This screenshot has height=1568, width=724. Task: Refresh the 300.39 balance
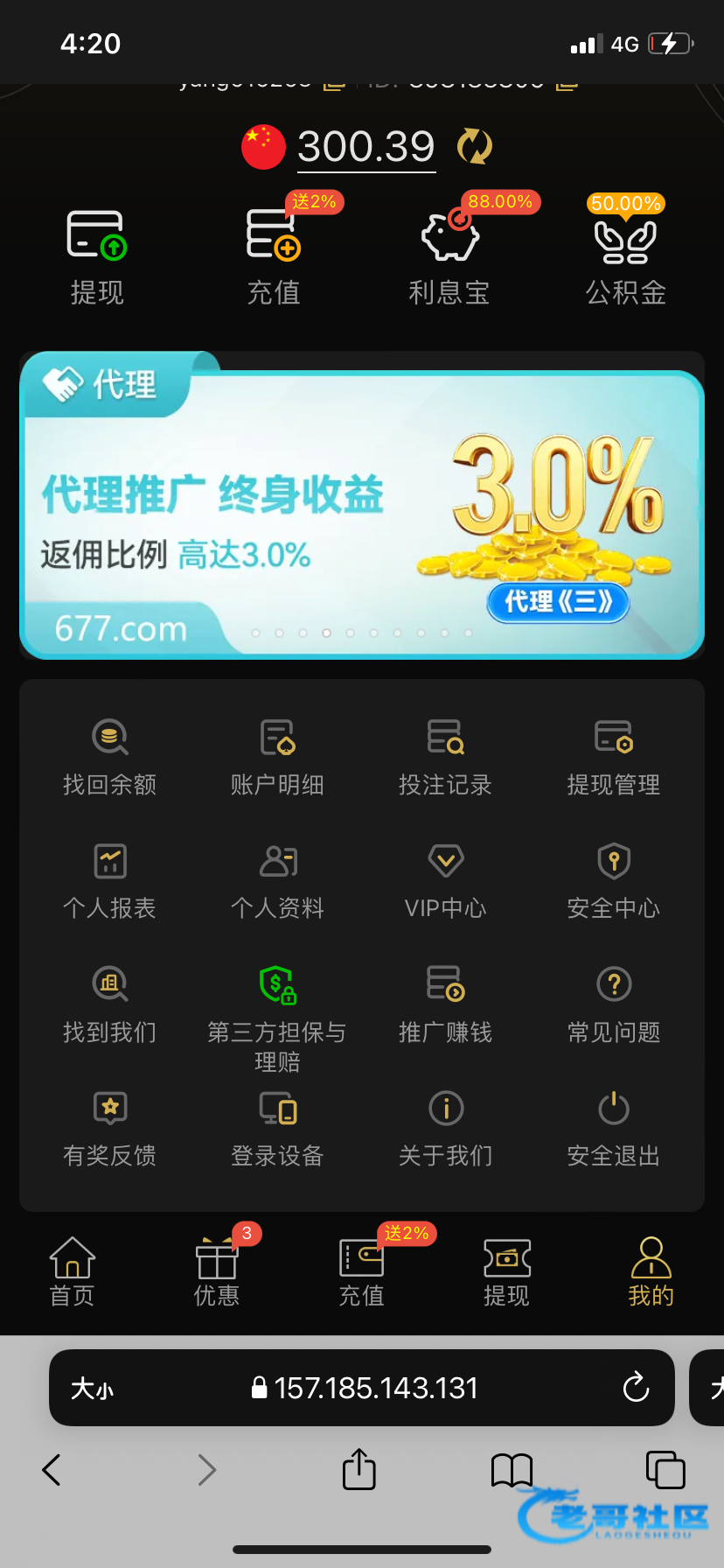click(x=475, y=146)
